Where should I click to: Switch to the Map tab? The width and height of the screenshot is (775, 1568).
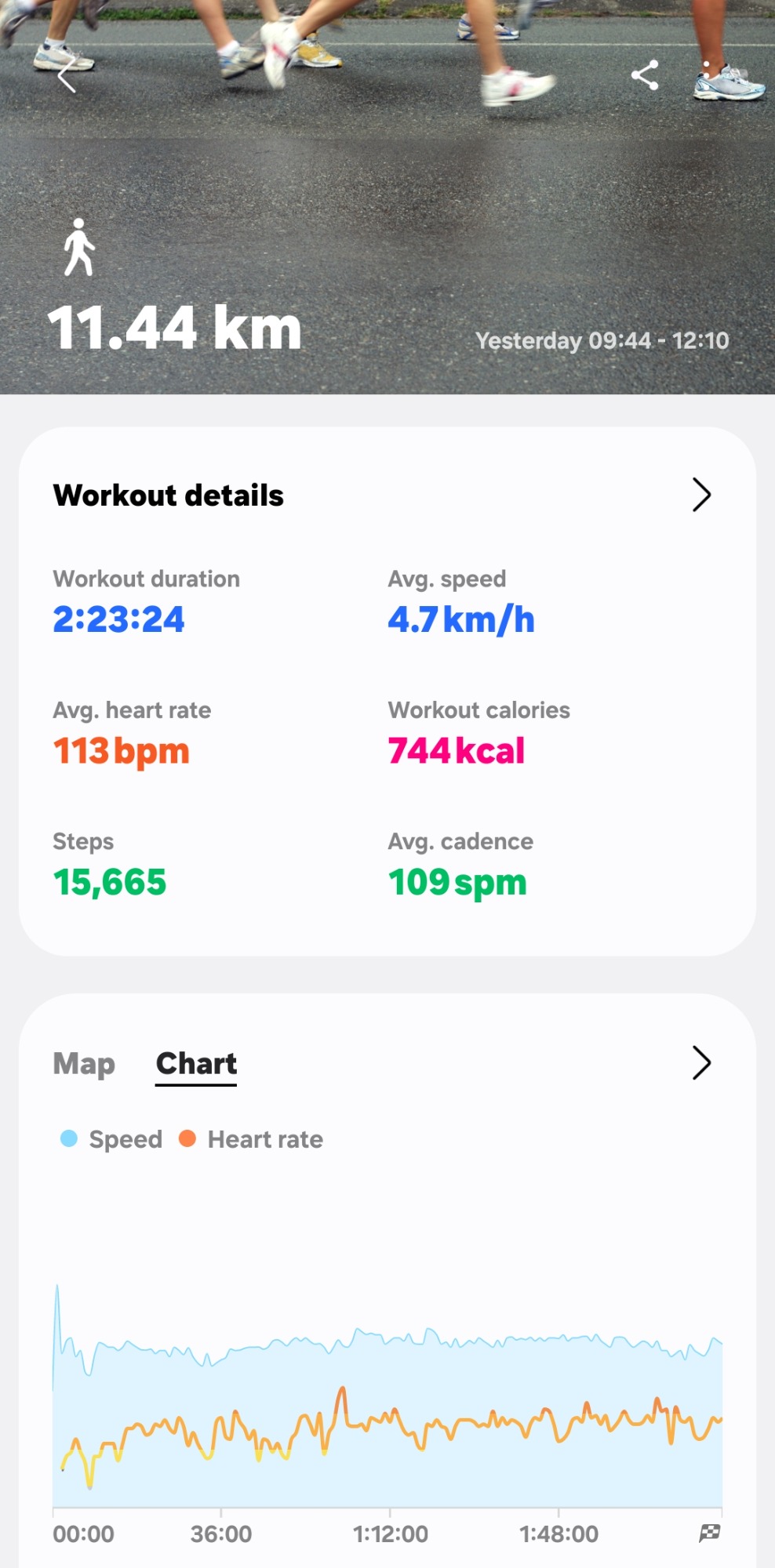(84, 1064)
